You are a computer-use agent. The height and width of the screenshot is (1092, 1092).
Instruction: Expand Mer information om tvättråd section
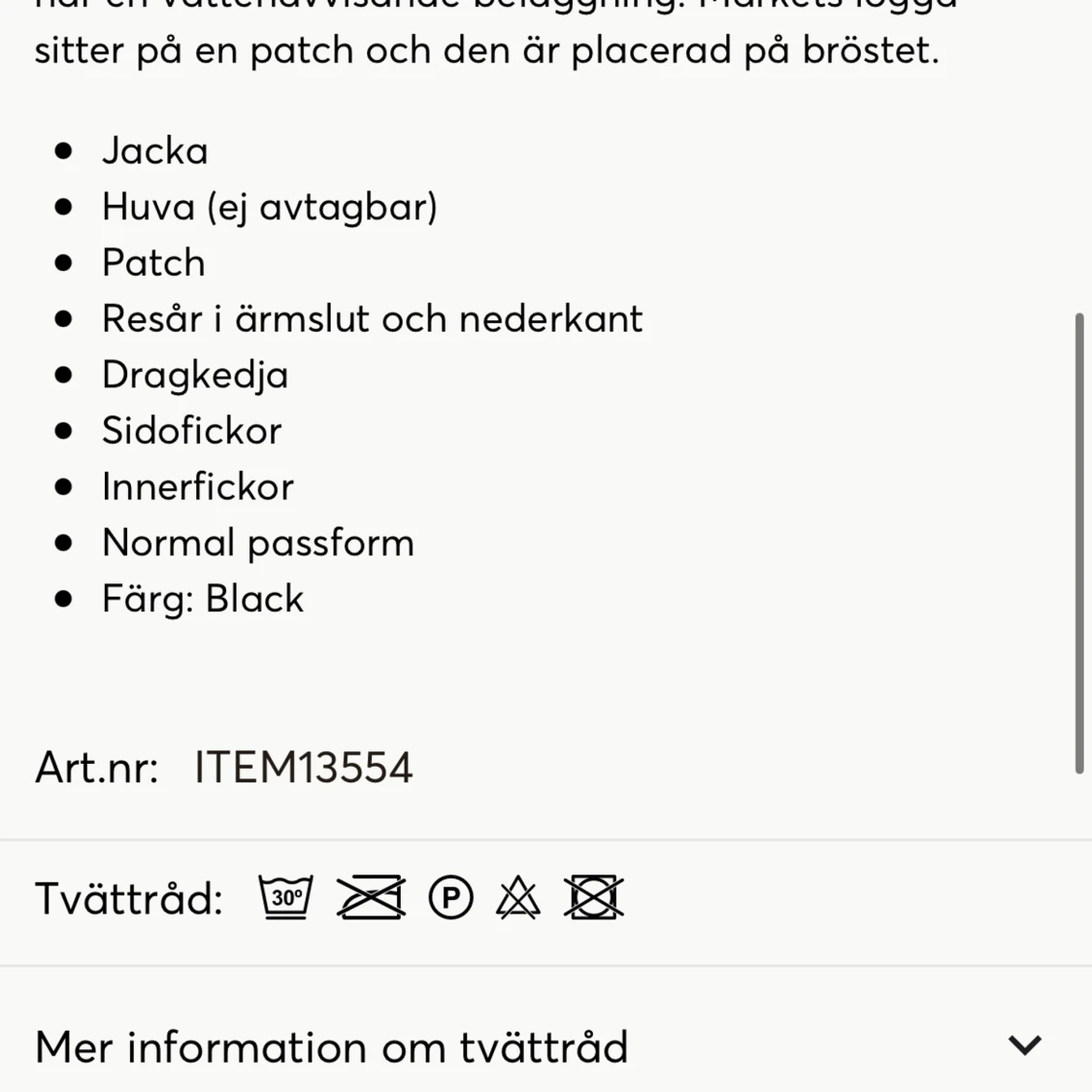(1024, 1045)
